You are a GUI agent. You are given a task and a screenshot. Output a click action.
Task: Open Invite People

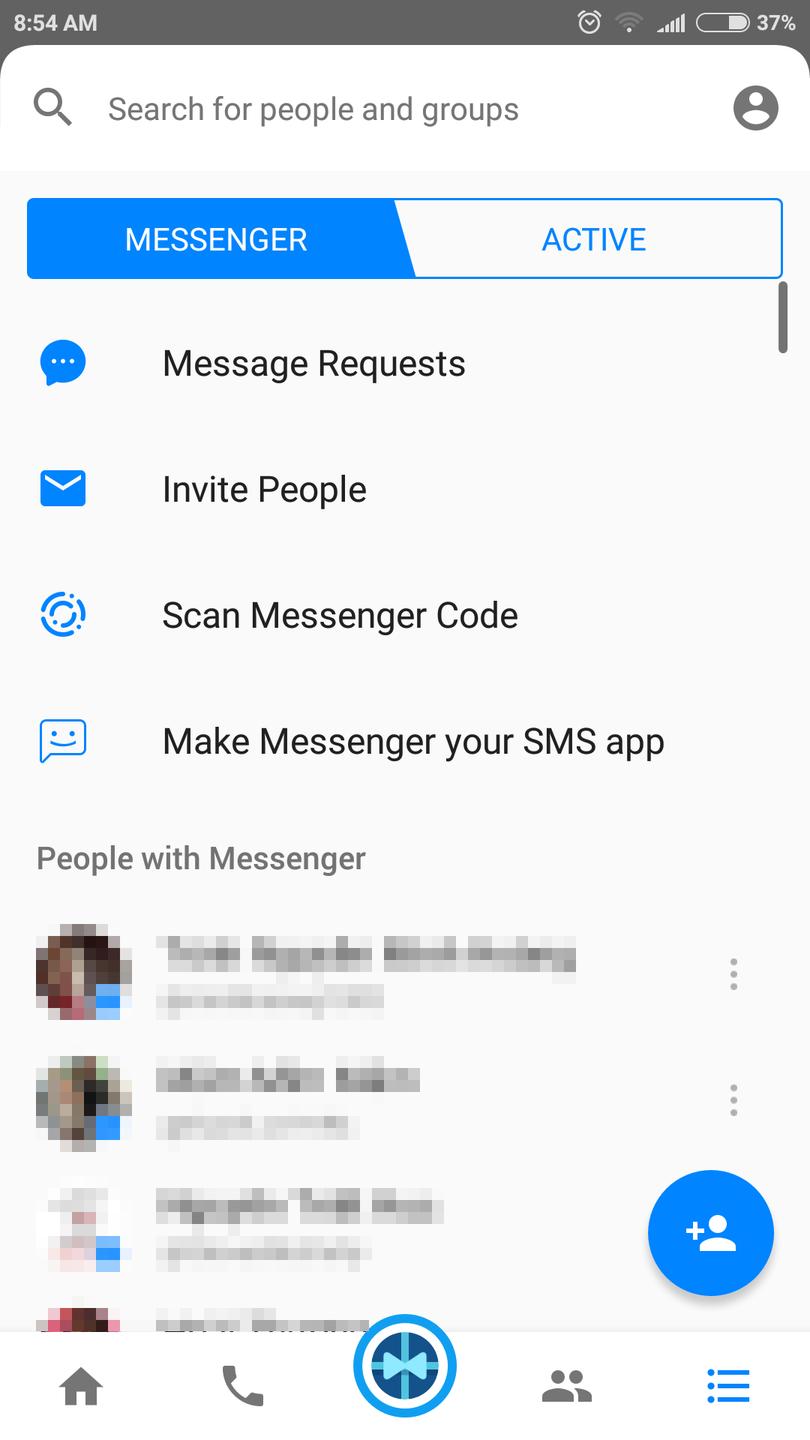tap(264, 490)
